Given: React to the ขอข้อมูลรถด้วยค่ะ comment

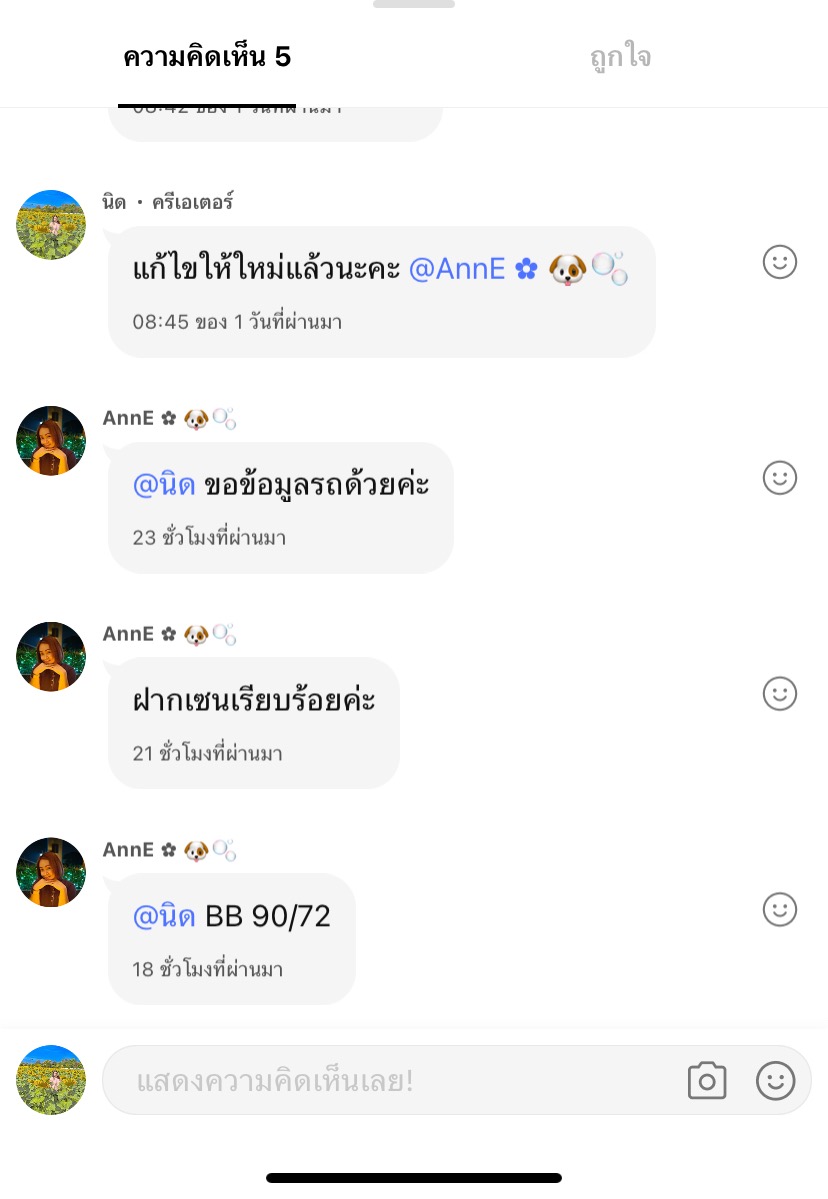Looking at the screenshot, I should point(780,477).
